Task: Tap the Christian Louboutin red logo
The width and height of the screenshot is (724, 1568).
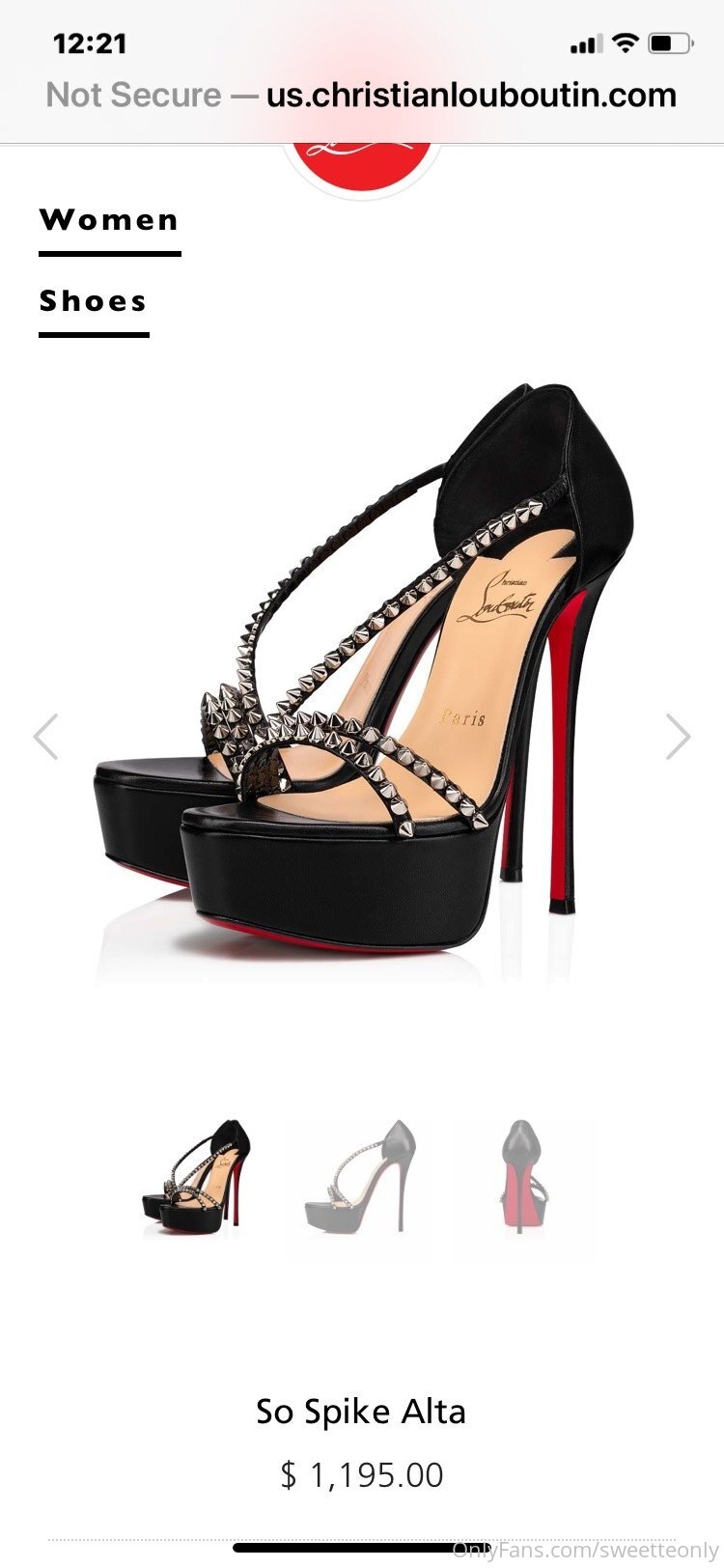Action: [x=362, y=166]
